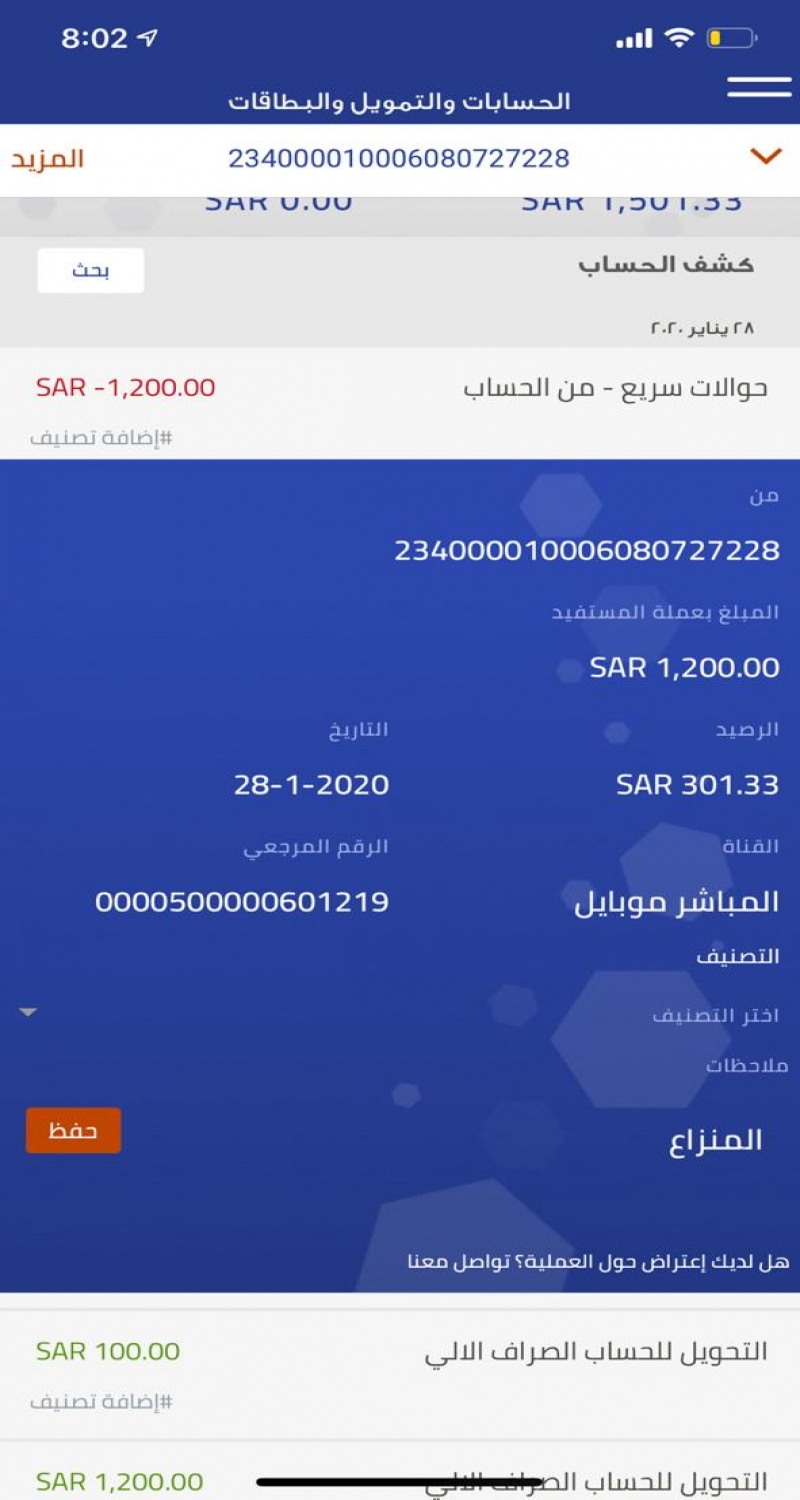Open the hamburger menu
Image resolution: width=800 pixels, height=1500 pixels.
coord(759,87)
